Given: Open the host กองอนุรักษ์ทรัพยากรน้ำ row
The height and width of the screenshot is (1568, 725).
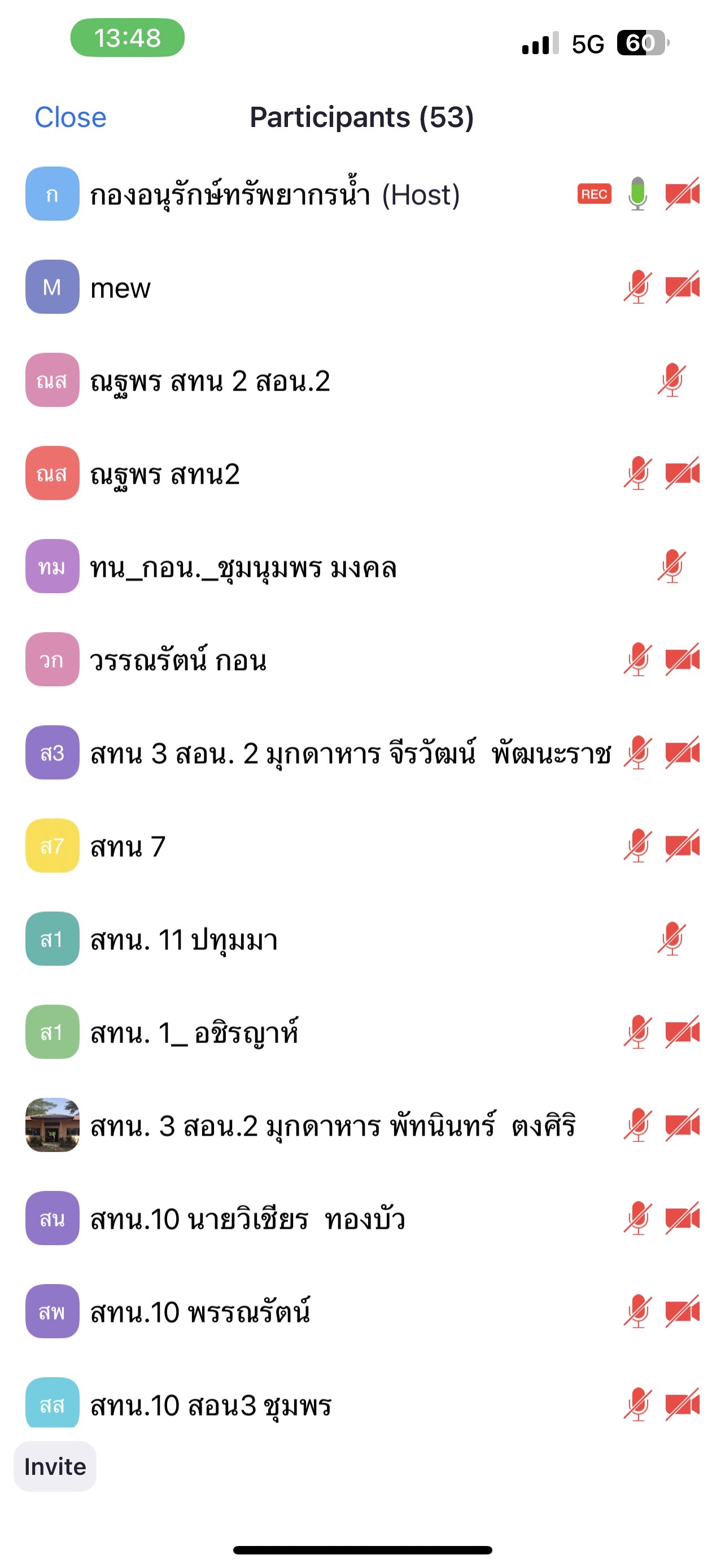Looking at the screenshot, I should (x=274, y=195).
